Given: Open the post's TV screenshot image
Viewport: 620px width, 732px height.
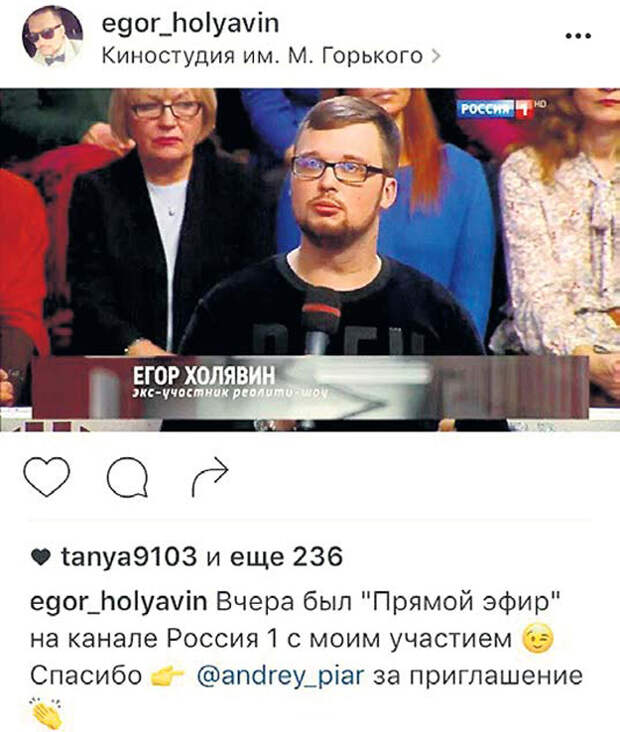Looking at the screenshot, I should coord(310,260).
